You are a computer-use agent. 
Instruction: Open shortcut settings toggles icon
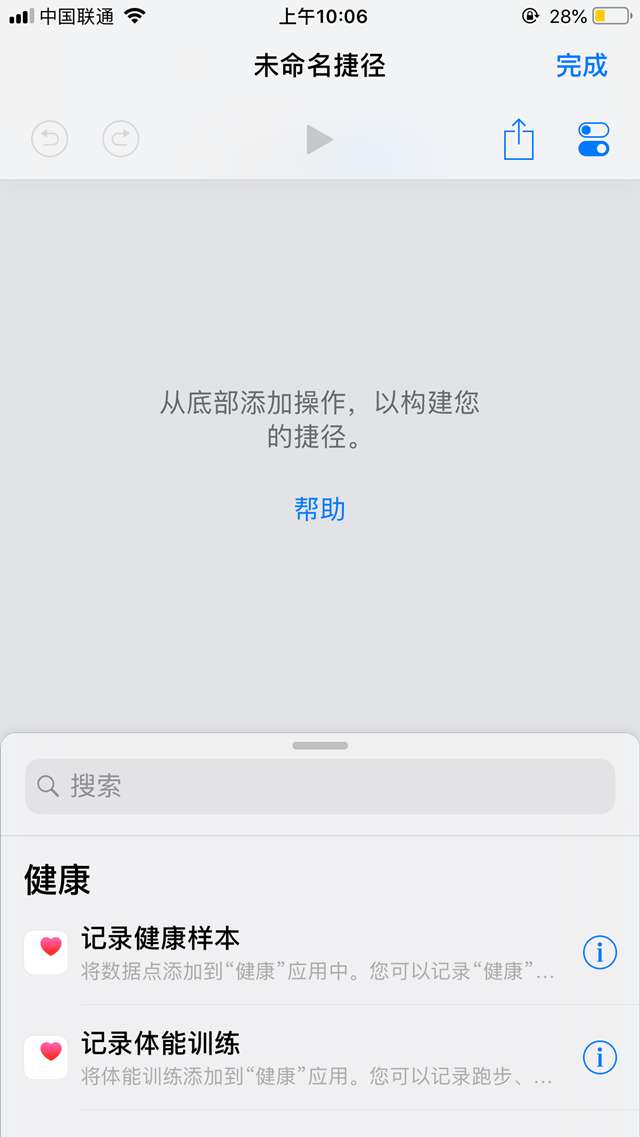tap(594, 139)
